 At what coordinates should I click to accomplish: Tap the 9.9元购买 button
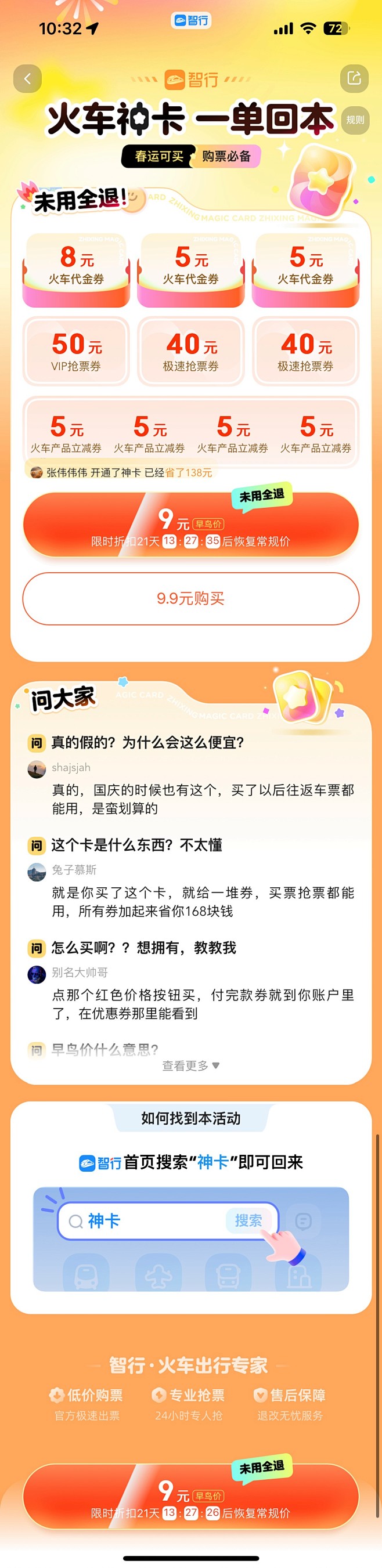[x=190, y=598]
